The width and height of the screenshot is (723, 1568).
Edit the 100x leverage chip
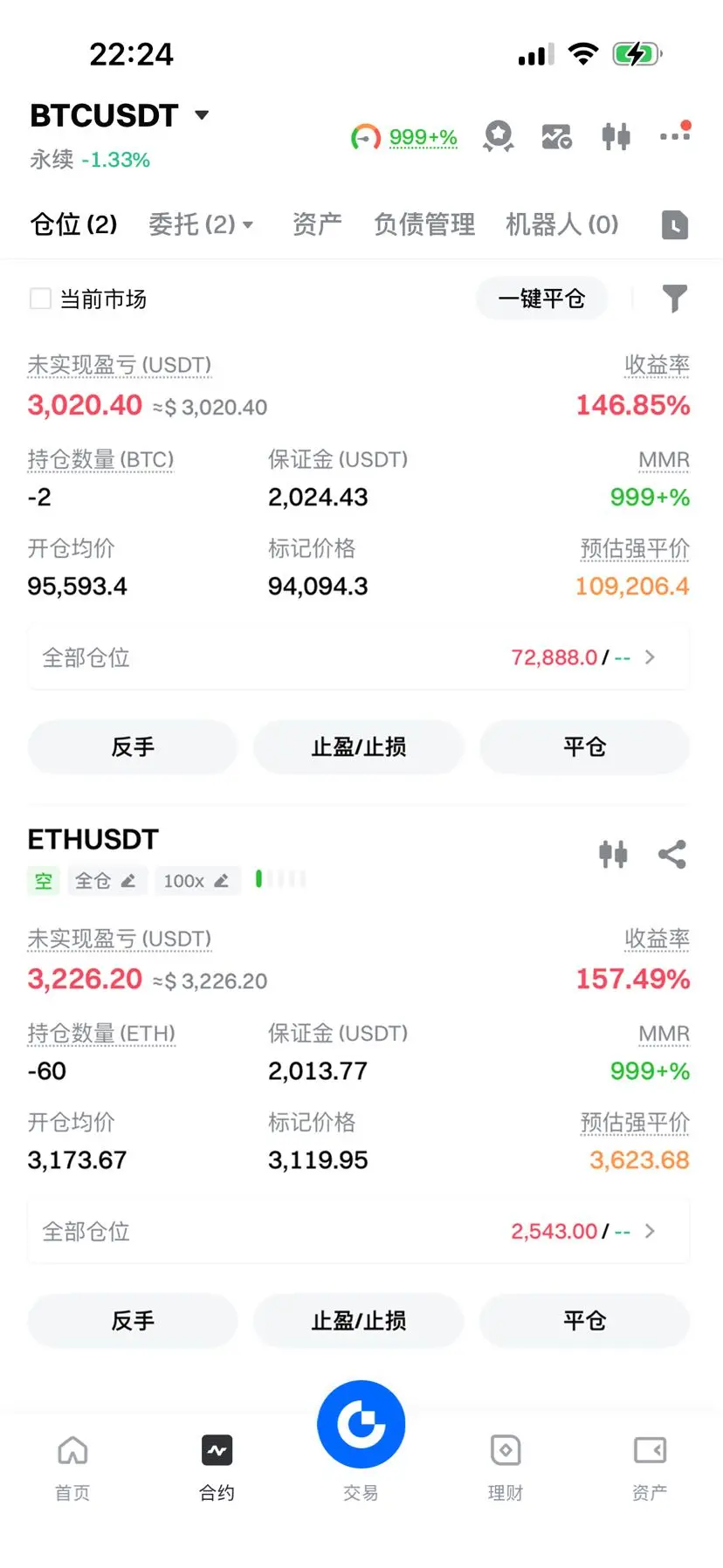(x=196, y=881)
